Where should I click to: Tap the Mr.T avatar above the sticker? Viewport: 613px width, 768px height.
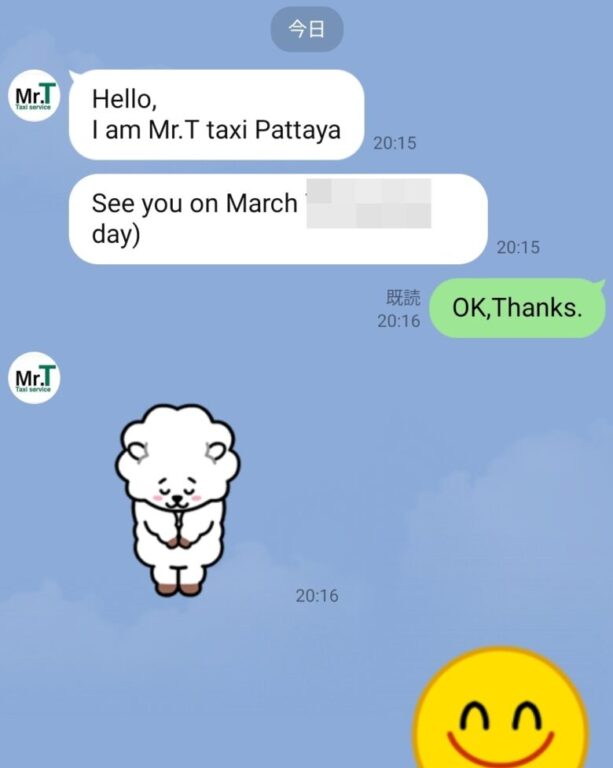[x=34, y=377]
